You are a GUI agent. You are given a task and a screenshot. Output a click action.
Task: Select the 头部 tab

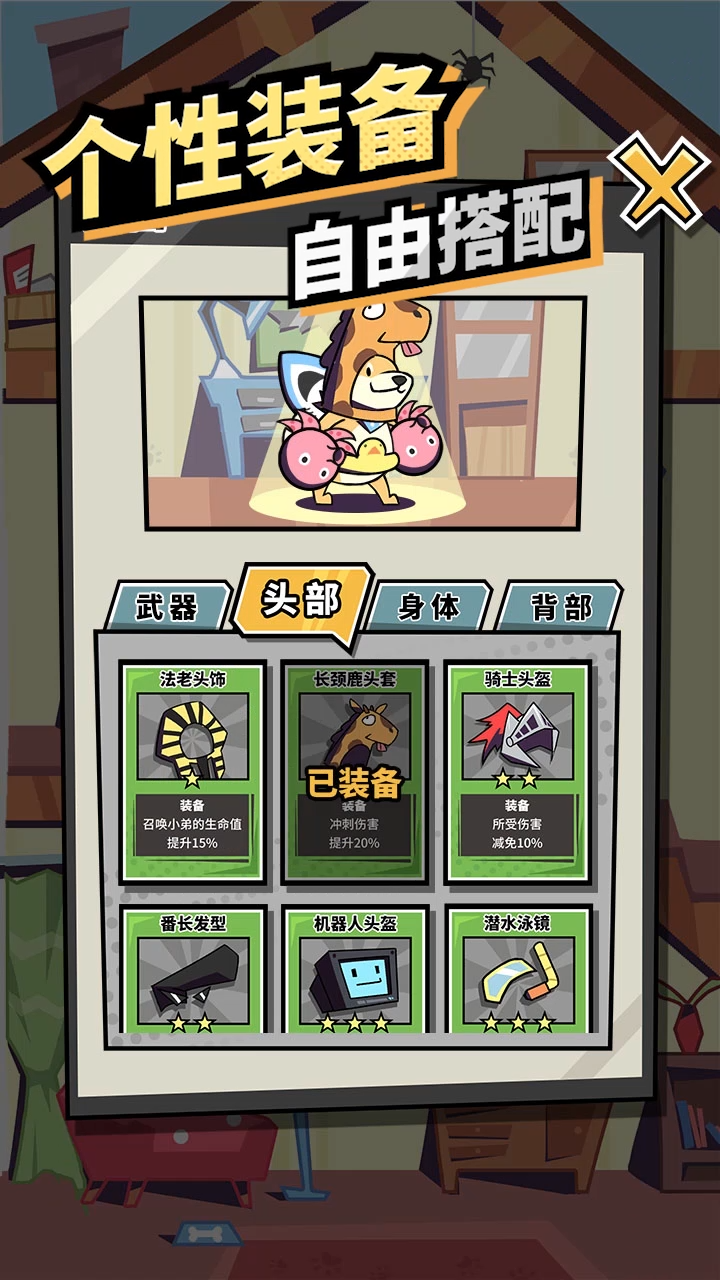point(301,600)
